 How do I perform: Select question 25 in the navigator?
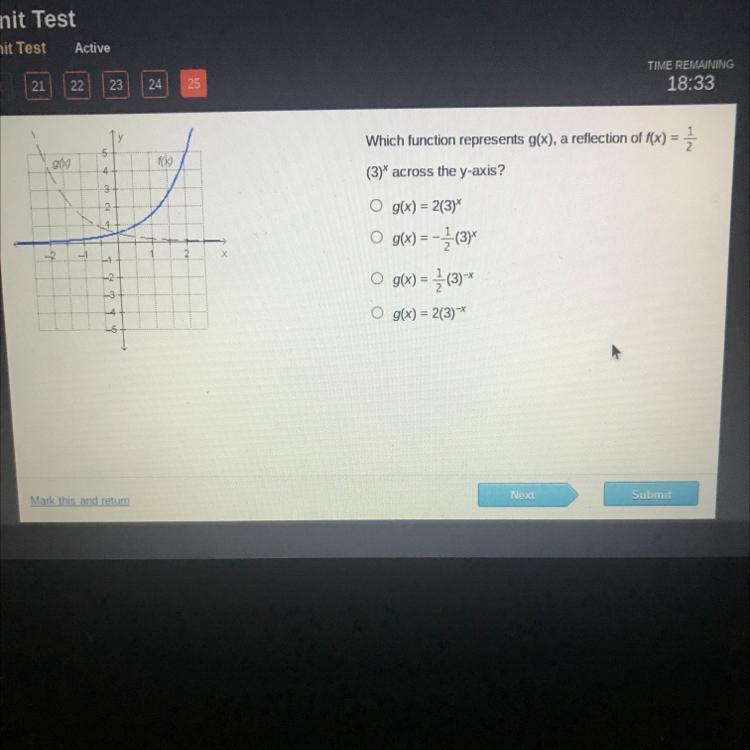point(193,85)
